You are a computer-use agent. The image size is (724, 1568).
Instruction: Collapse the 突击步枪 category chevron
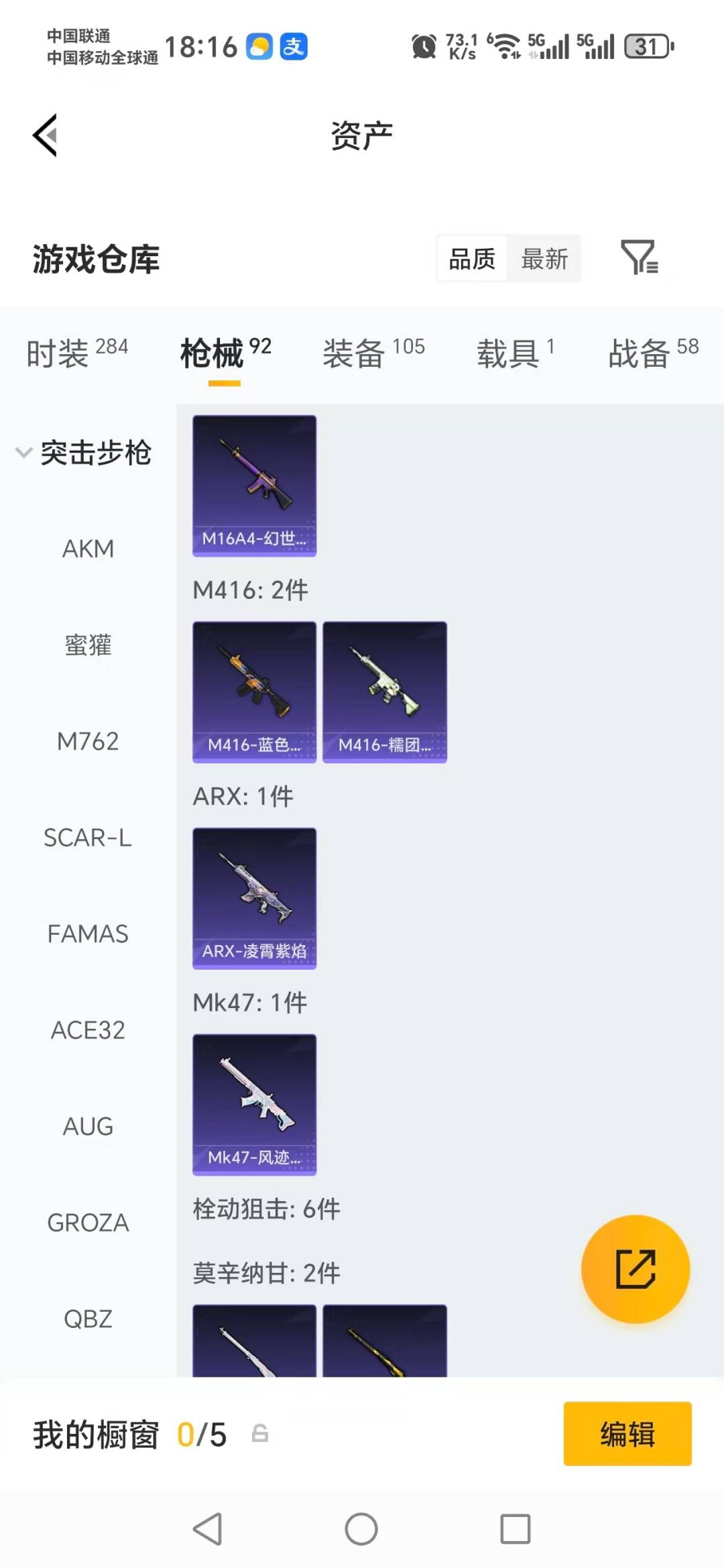(23, 453)
